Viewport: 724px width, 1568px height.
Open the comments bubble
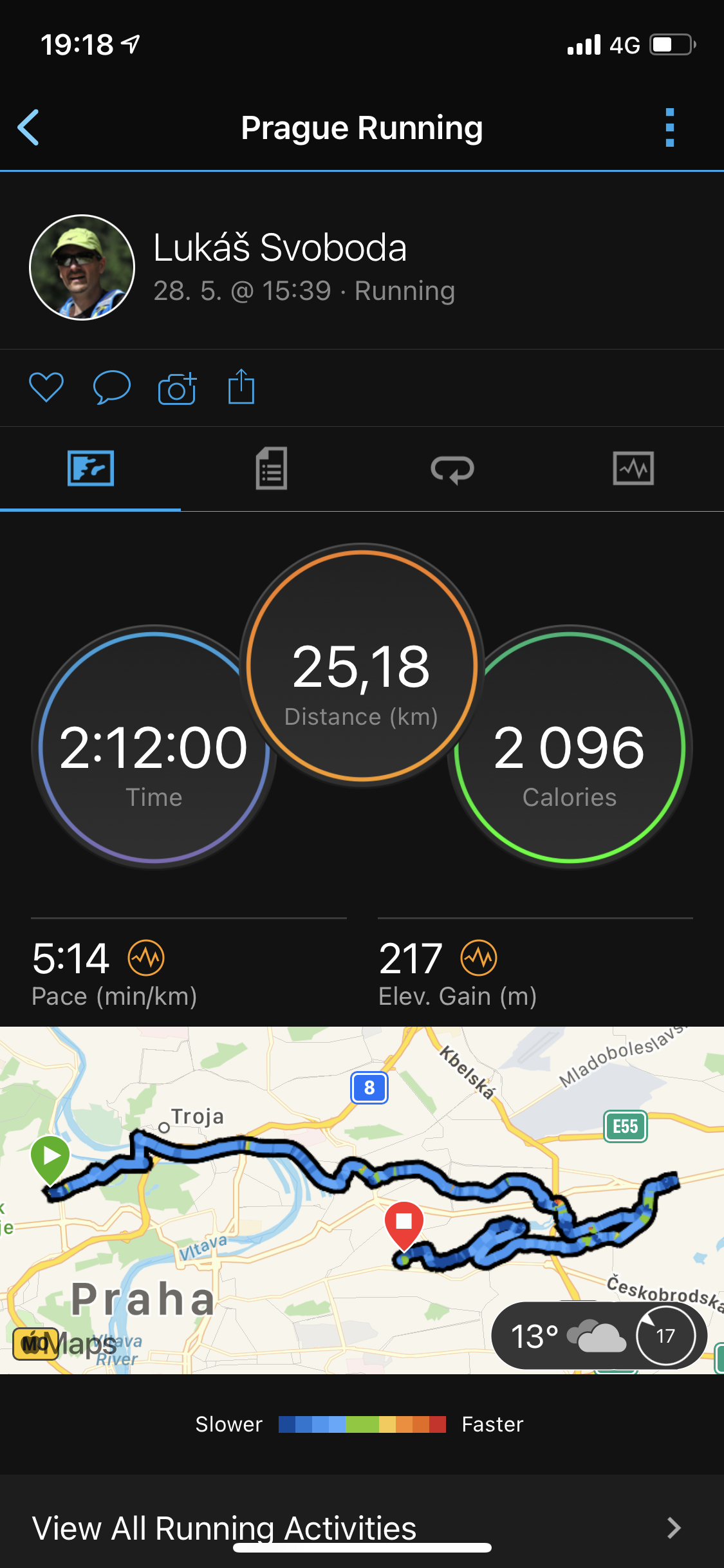(x=112, y=387)
